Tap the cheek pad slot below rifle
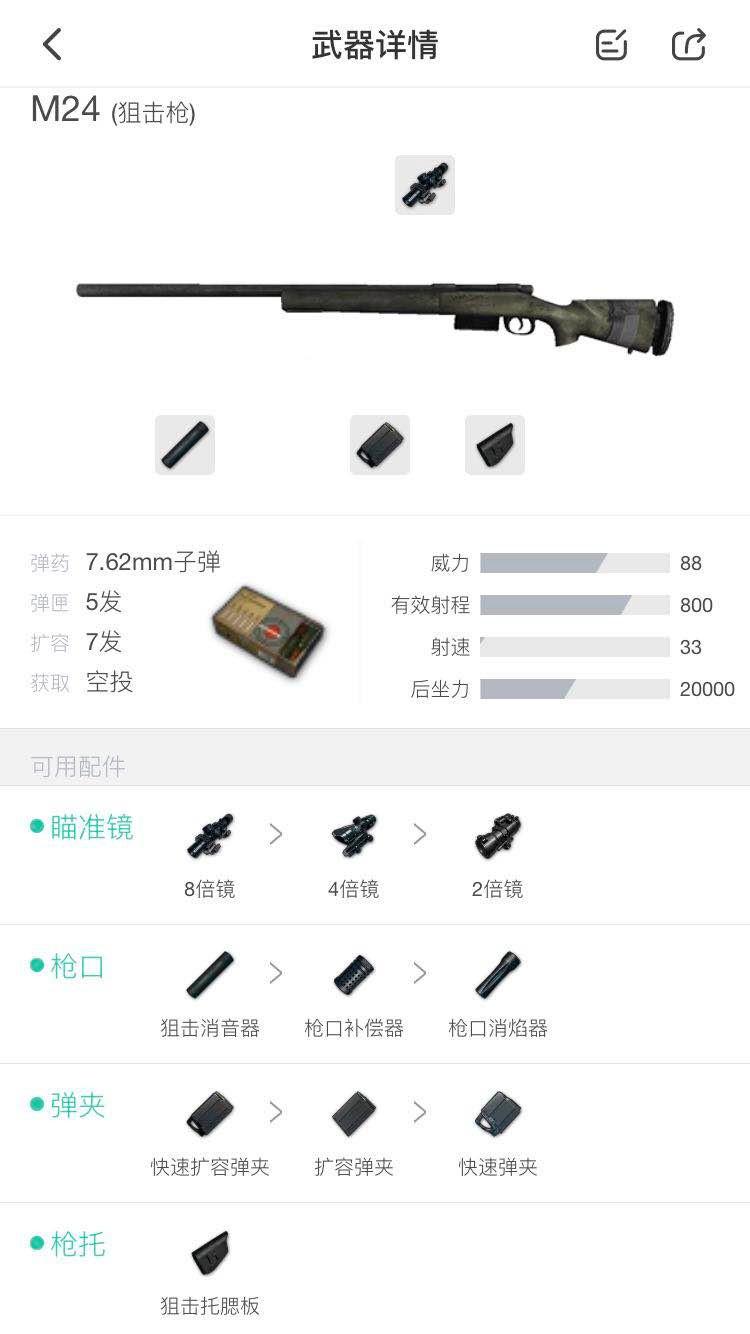Screen dimensions: 750x1334 coord(495,445)
